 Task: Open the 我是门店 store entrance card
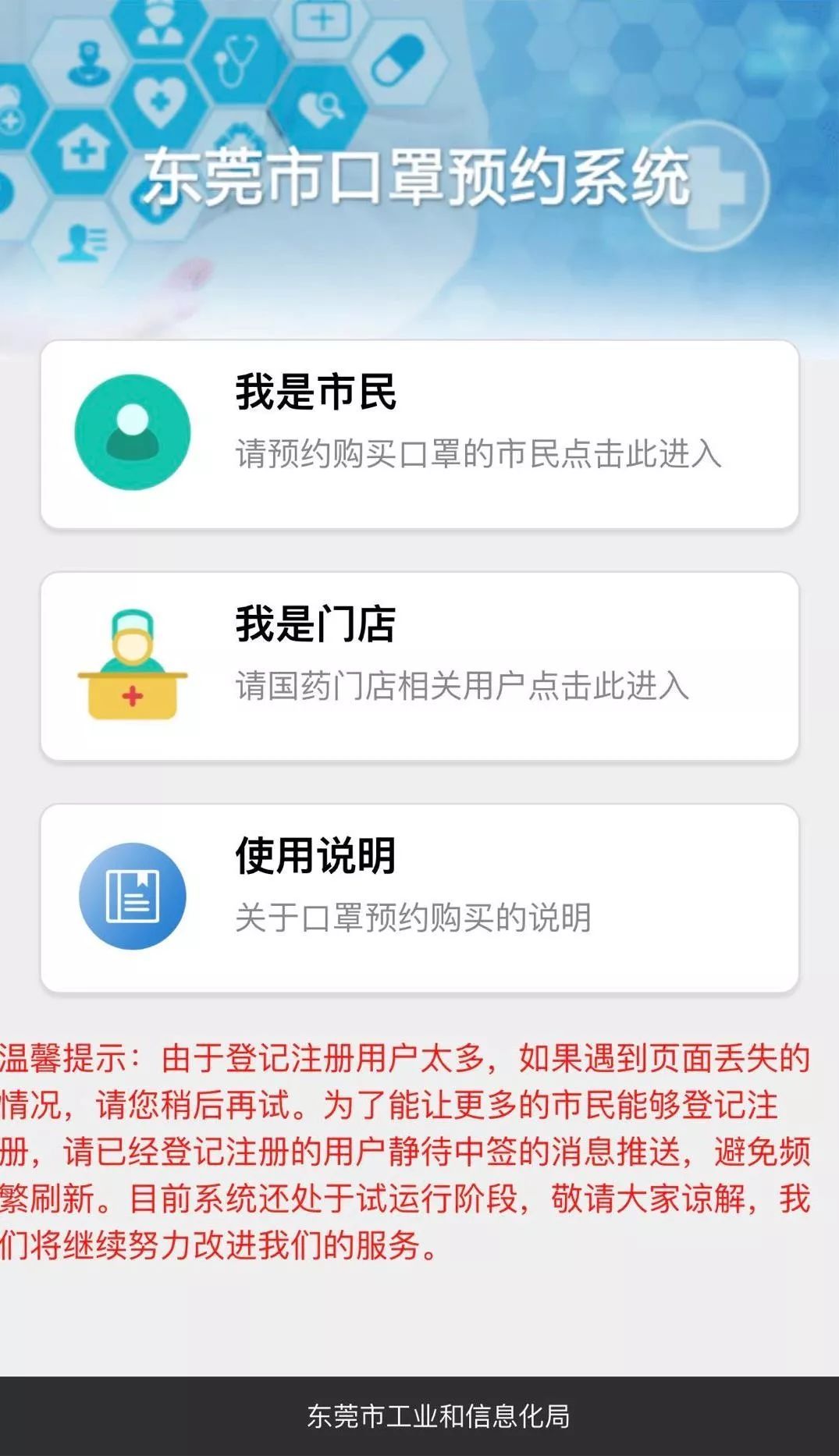[x=419, y=666]
